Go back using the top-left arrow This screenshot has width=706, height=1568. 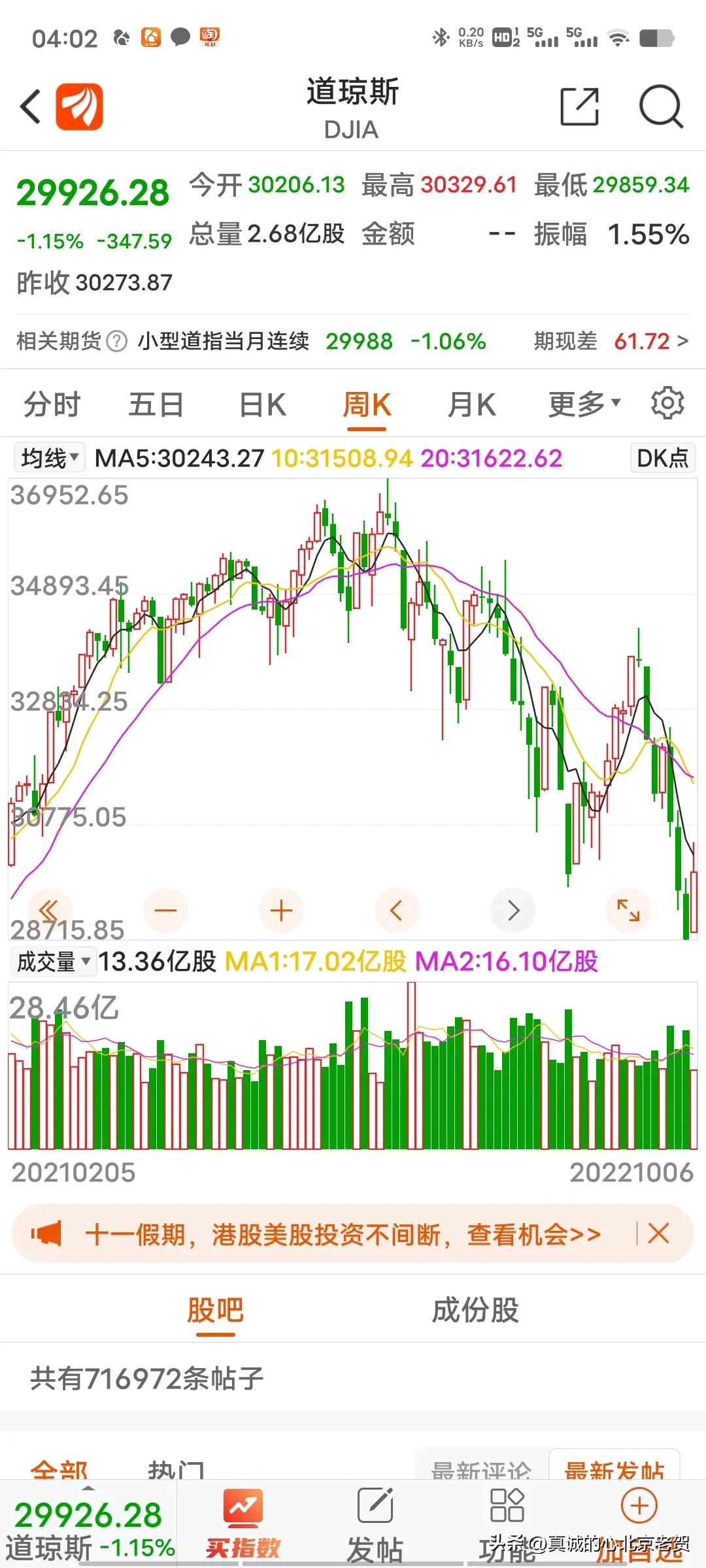31,107
